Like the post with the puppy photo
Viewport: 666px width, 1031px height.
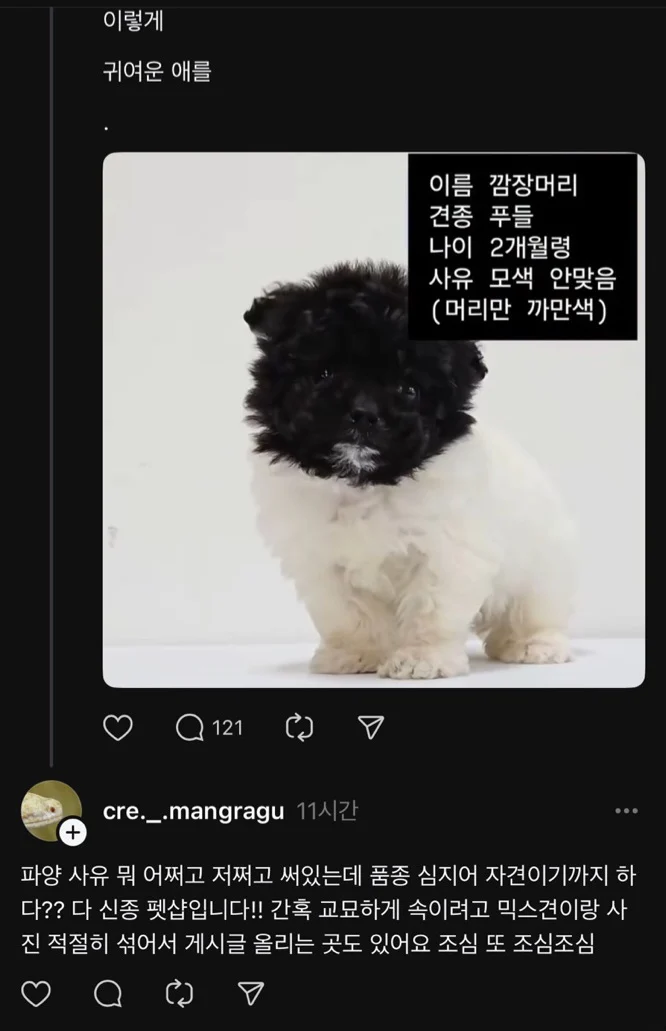pos(118,728)
